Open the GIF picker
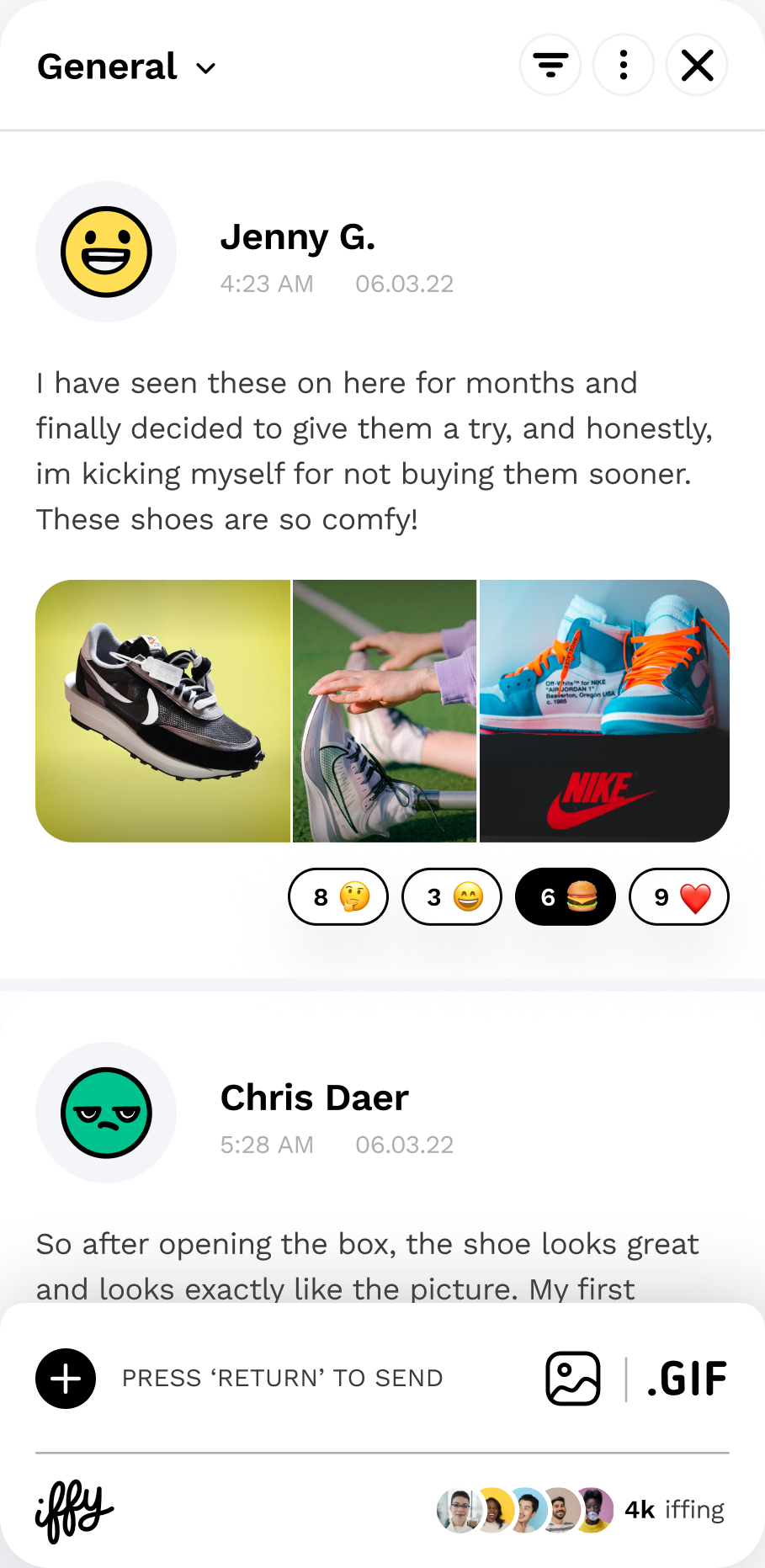The height and width of the screenshot is (1568, 765). point(687,1379)
